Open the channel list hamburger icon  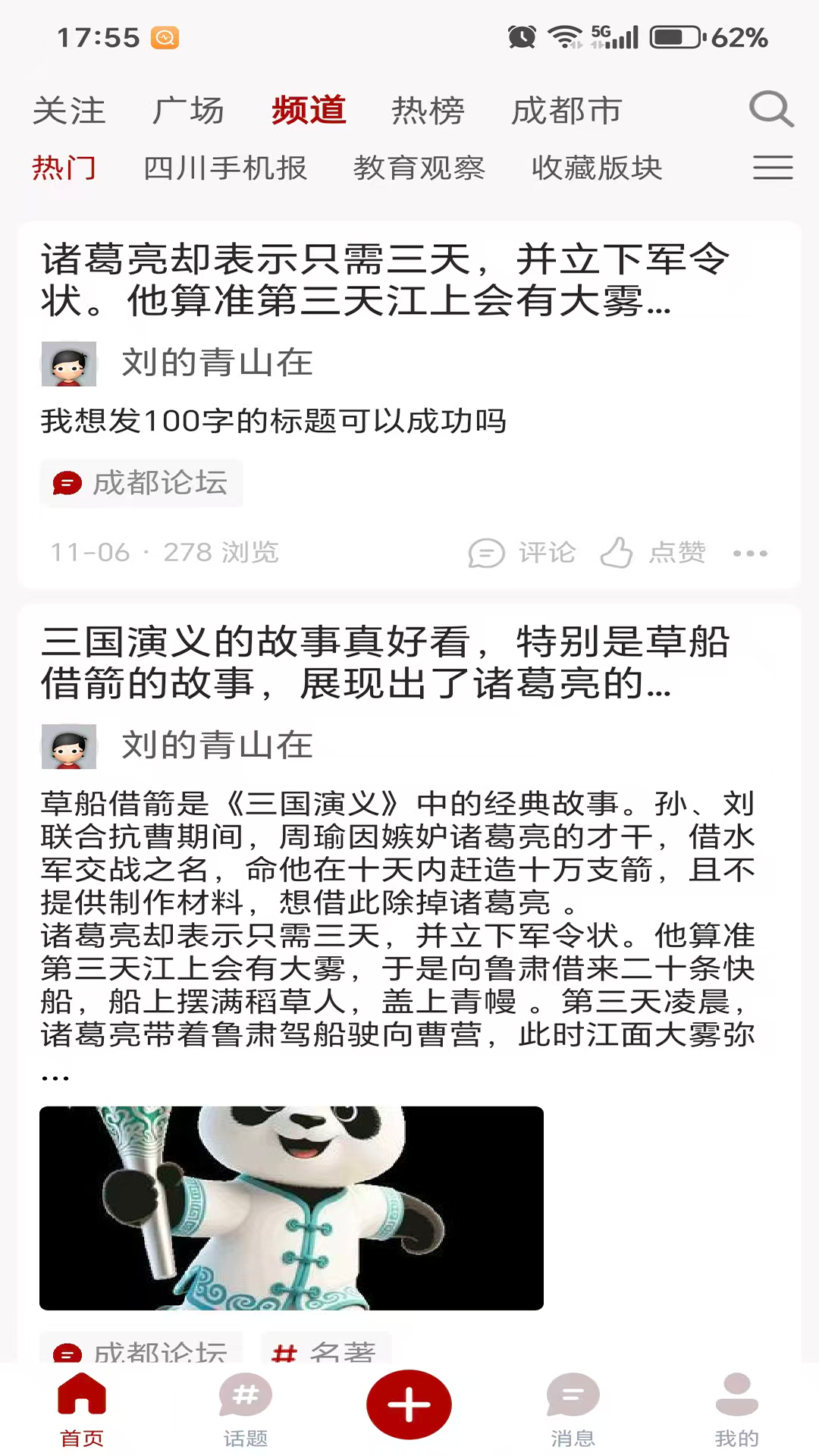[772, 168]
